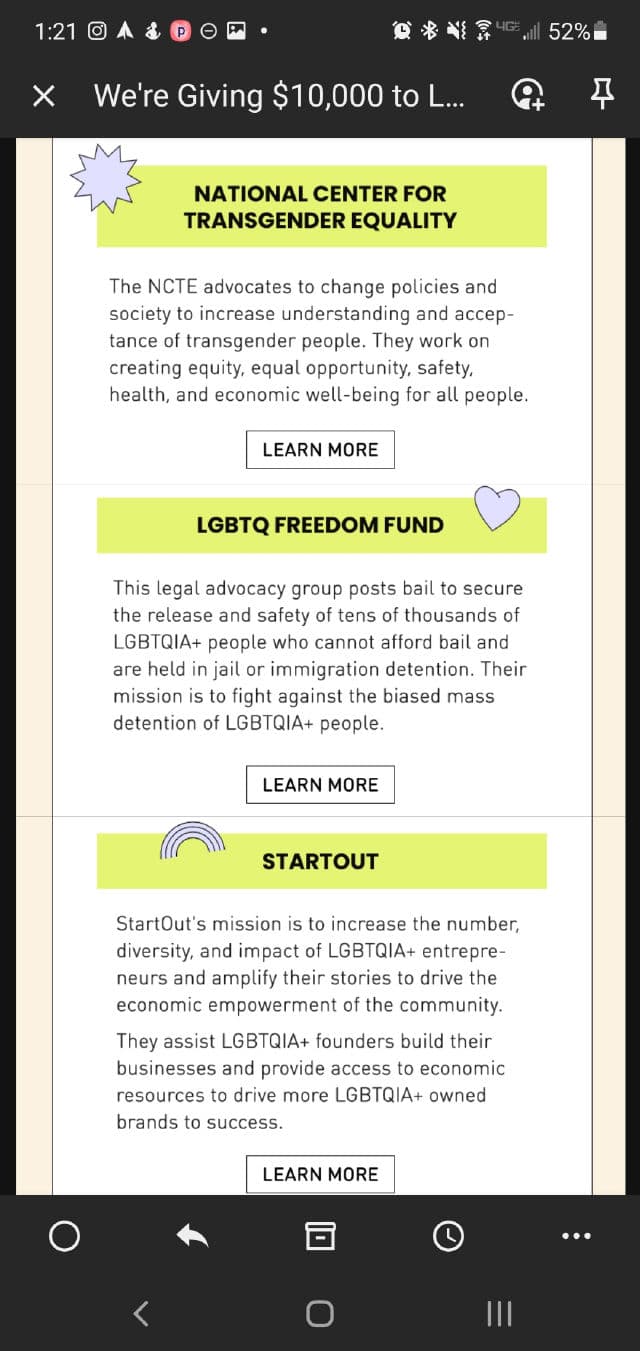640x1351 pixels.
Task: Tap the add-people chat icon in the header
Action: (527, 95)
